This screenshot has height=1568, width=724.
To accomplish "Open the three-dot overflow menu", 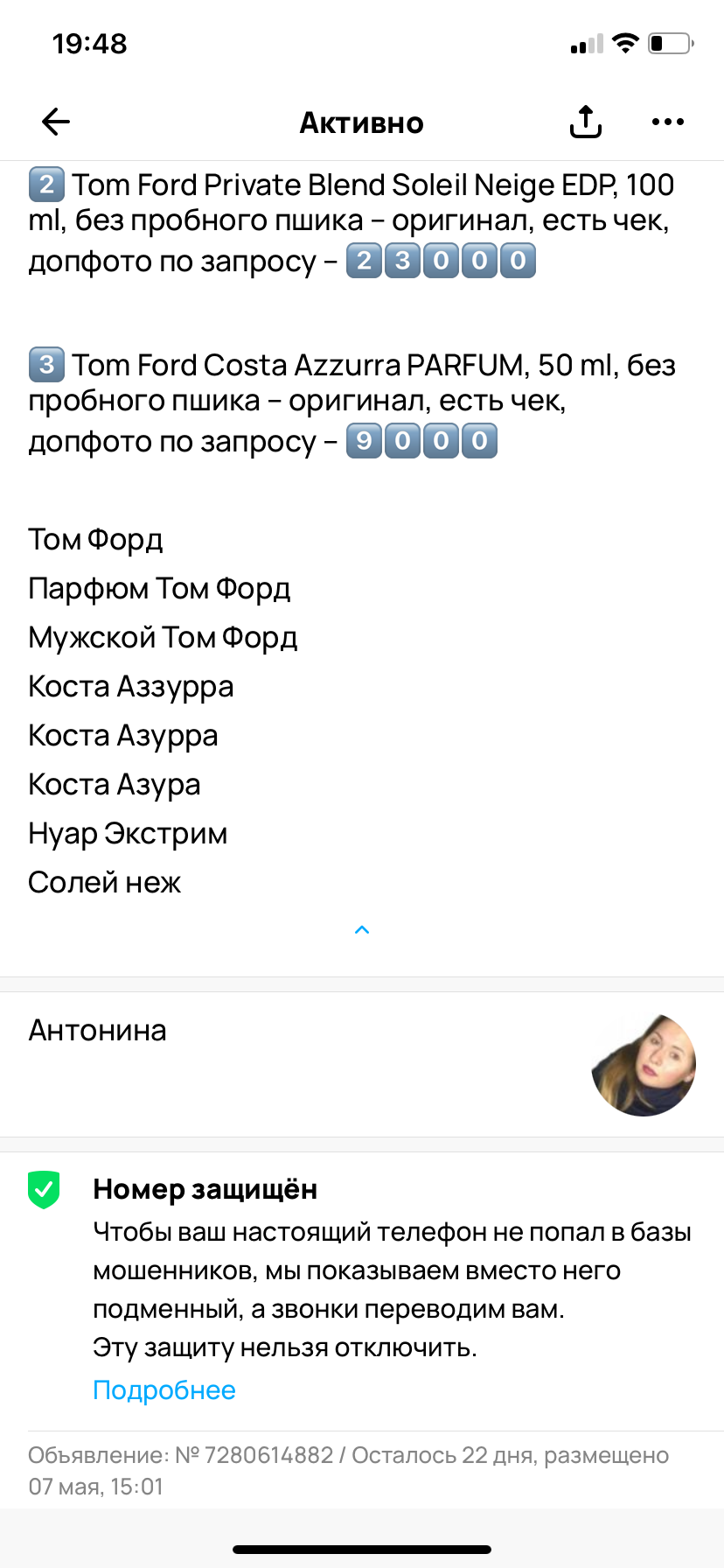I will [668, 122].
